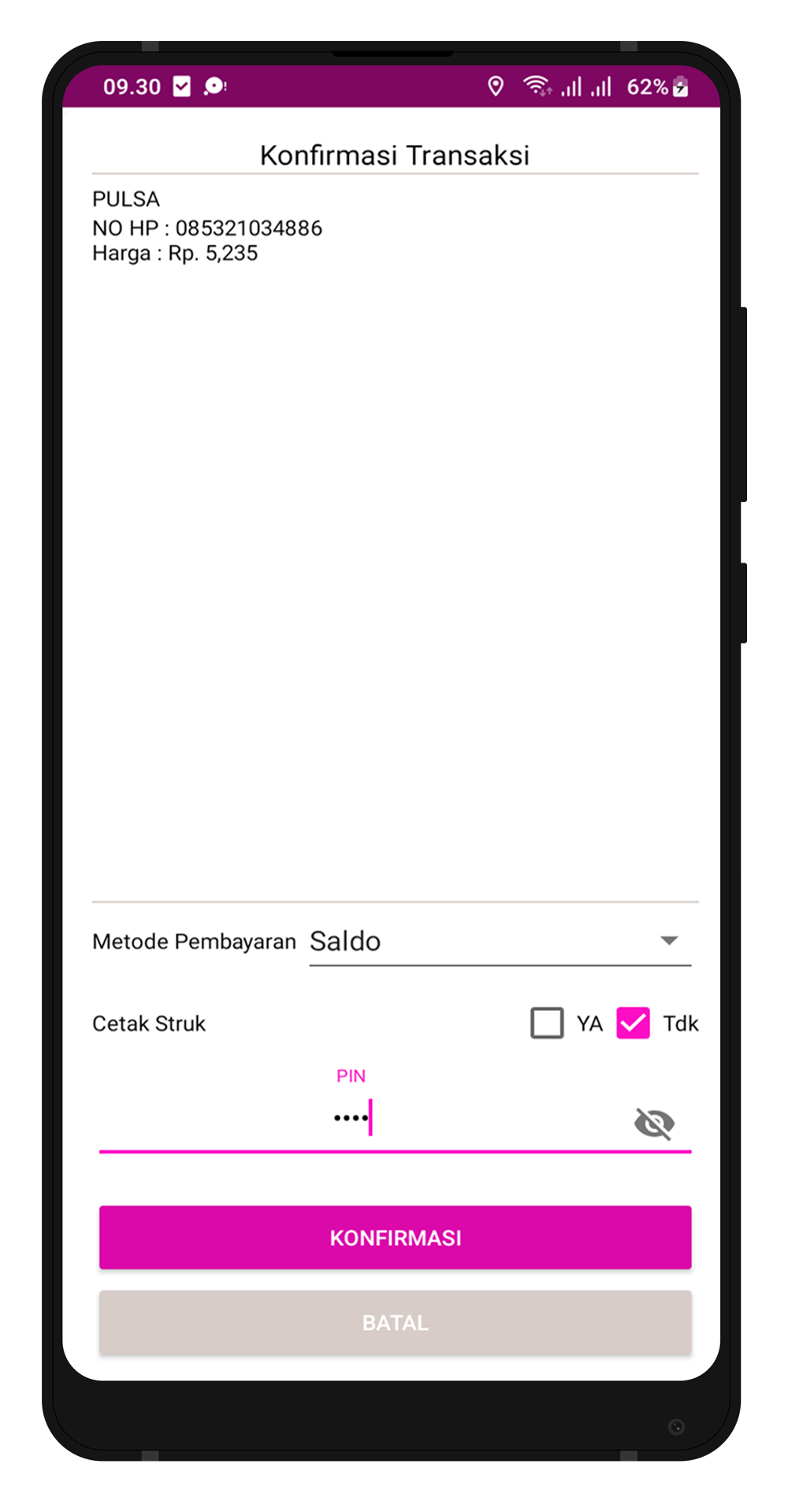This screenshot has height=1512, width=788.
Task: Open the Metode Pembayaran Saldo dropdown
Action: point(500,942)
